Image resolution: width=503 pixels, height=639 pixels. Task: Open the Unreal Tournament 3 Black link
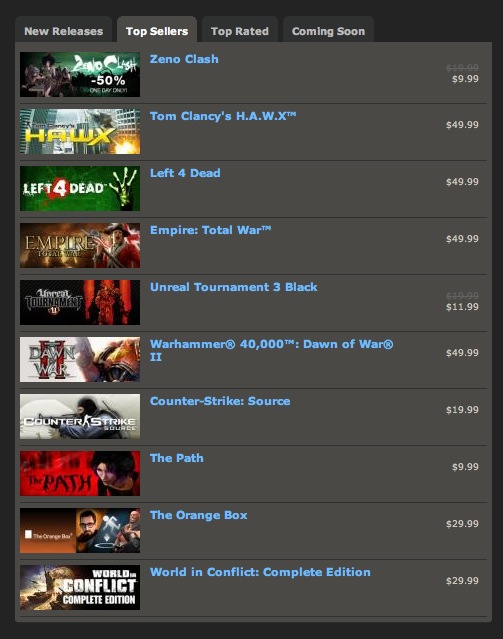pos(234,287)
